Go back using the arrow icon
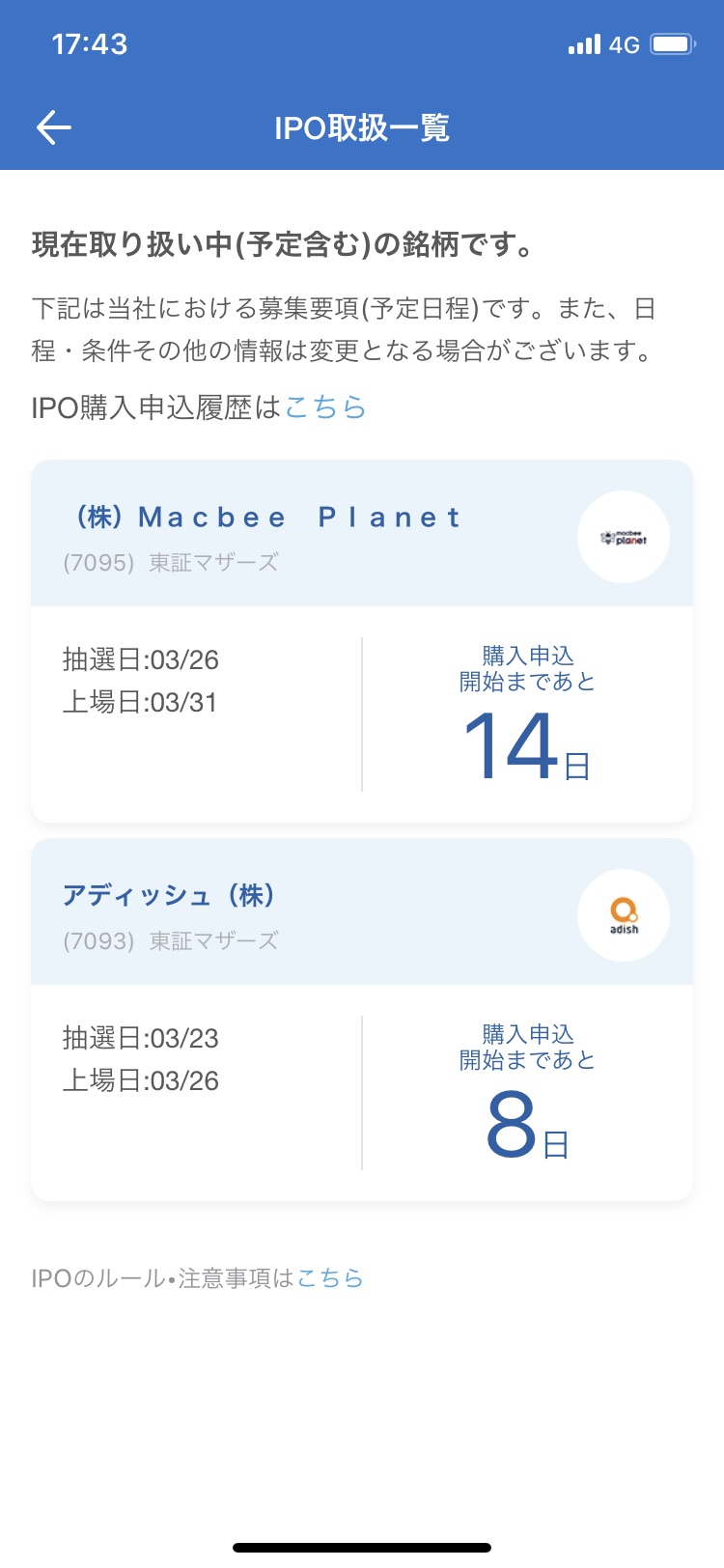Viewport: 724px width, 1568px height. click(x=54, y=127)
